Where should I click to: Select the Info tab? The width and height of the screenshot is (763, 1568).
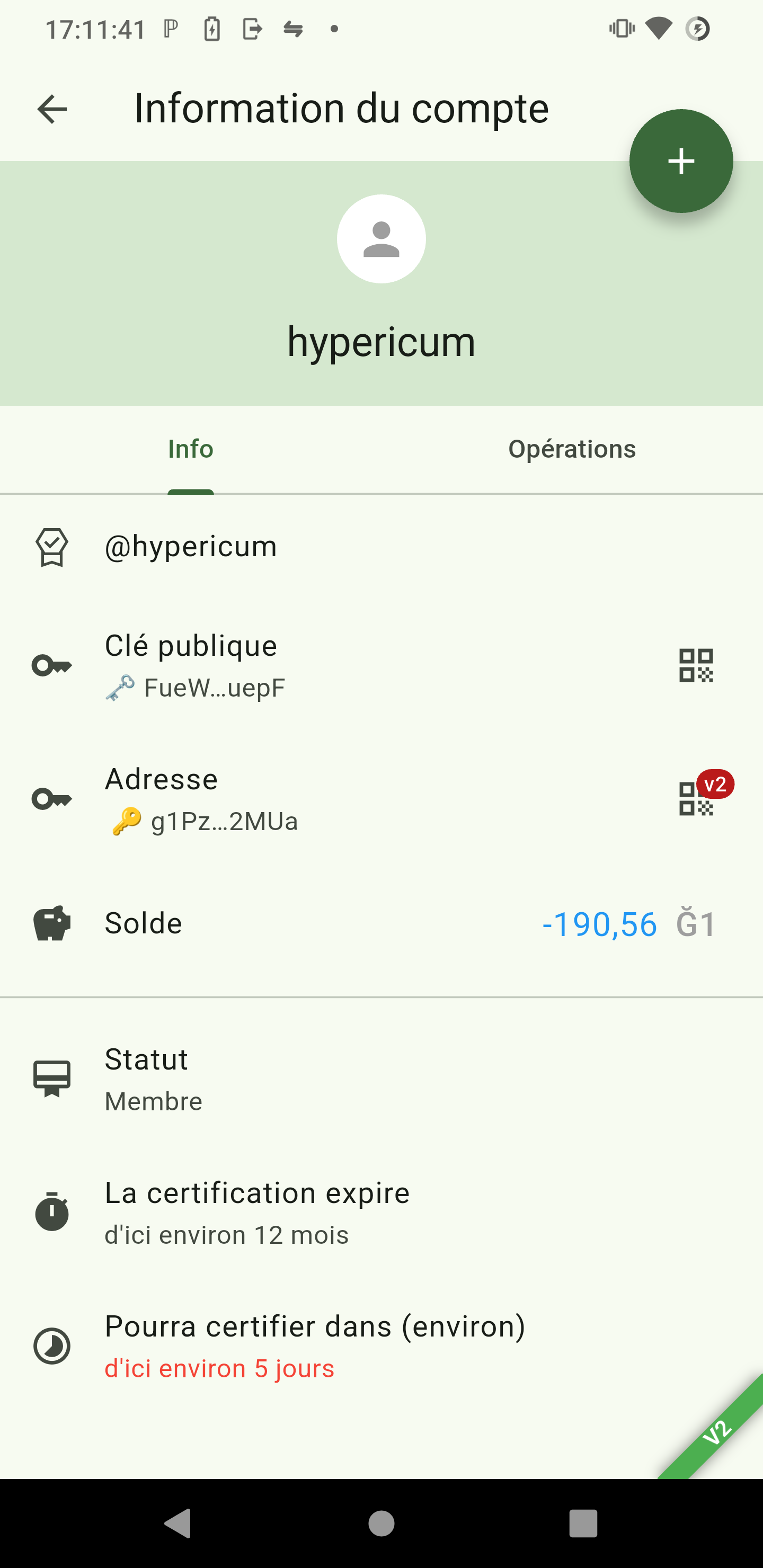tap(191, 449)
